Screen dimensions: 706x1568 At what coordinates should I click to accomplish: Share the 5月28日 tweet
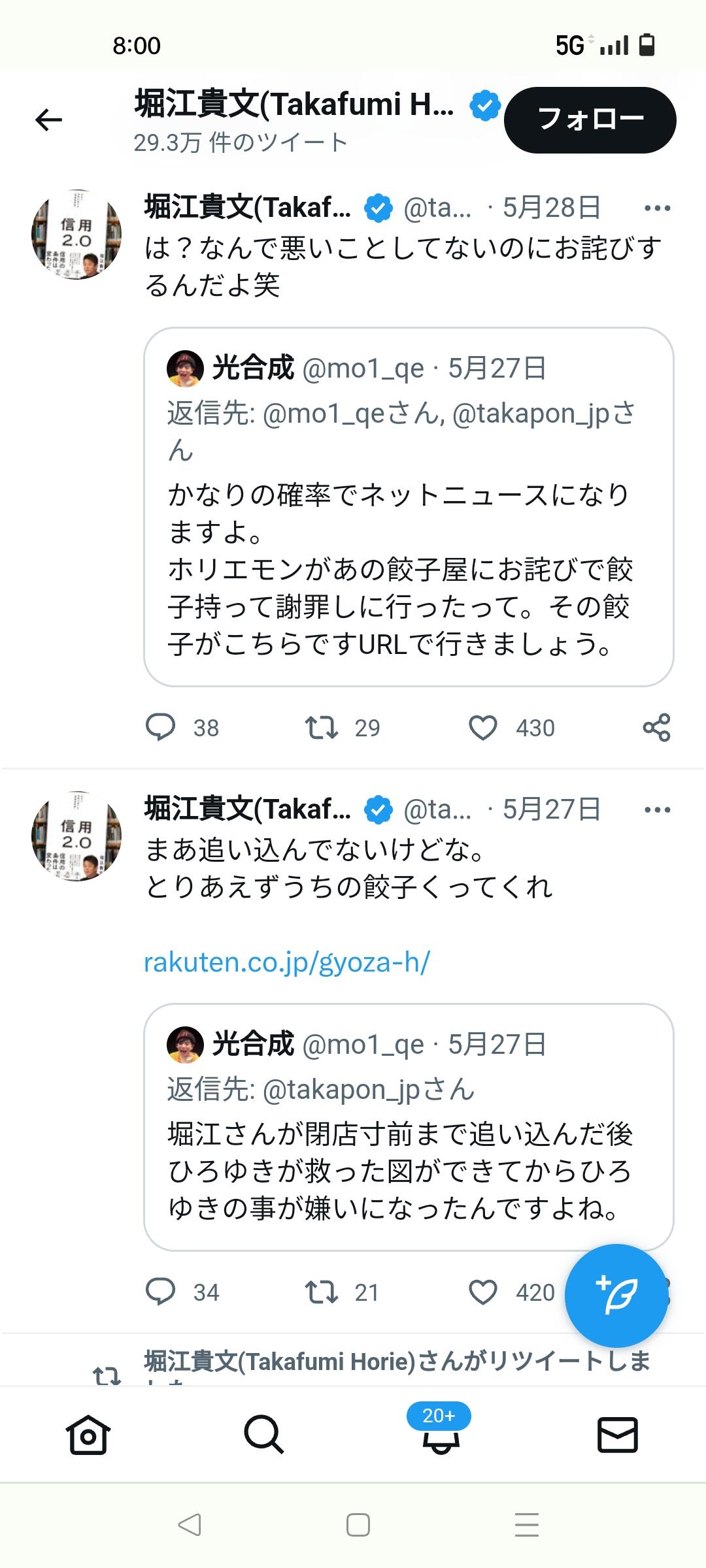pos(656,727)
